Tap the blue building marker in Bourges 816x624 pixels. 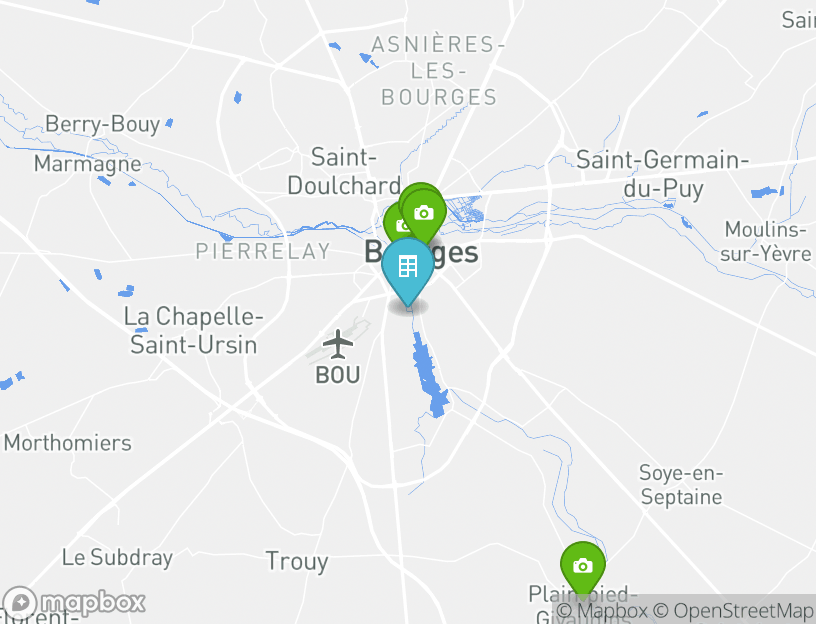(x=407, y=268)
